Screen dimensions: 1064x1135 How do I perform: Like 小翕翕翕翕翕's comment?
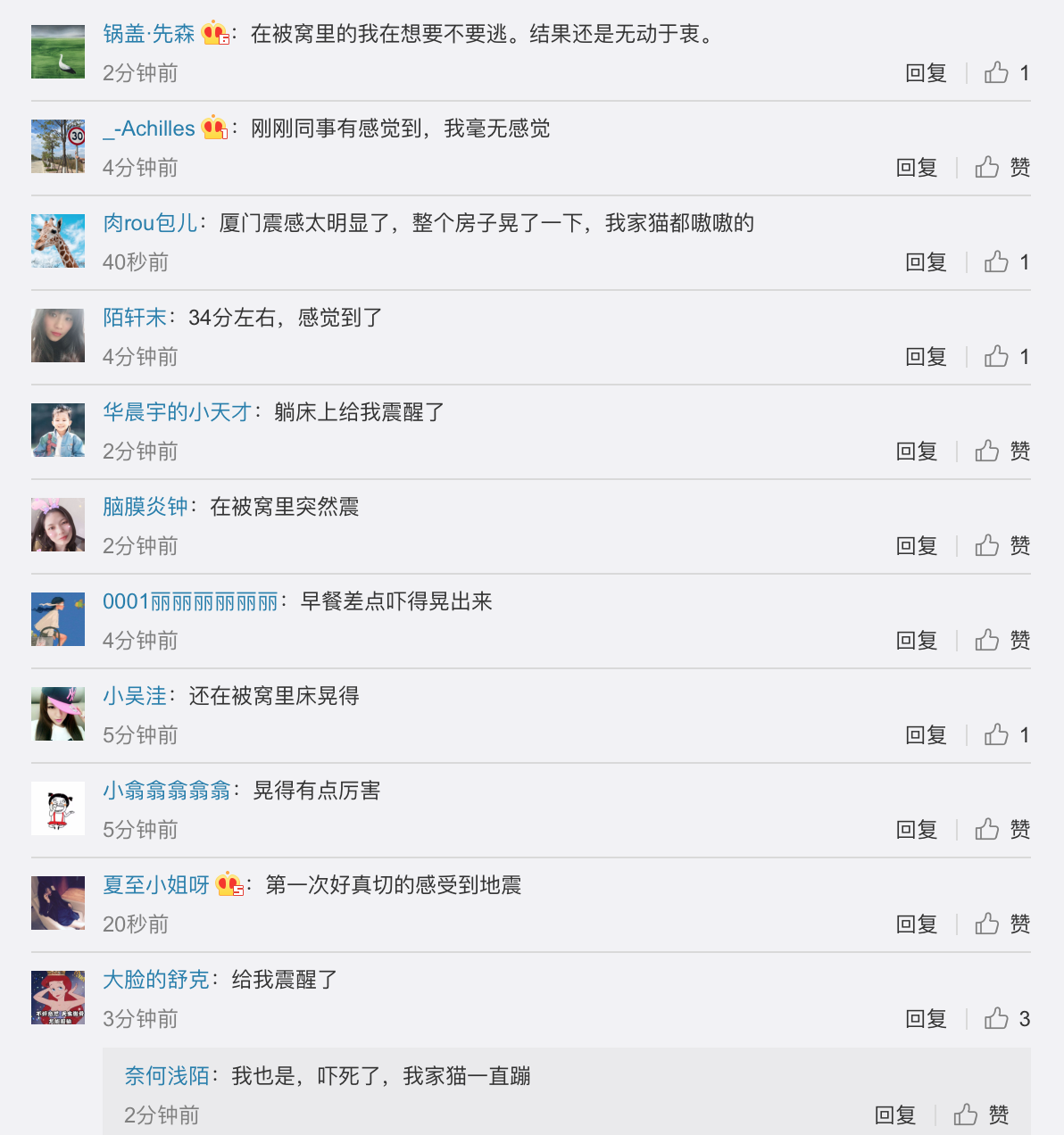click(1002, 830)
